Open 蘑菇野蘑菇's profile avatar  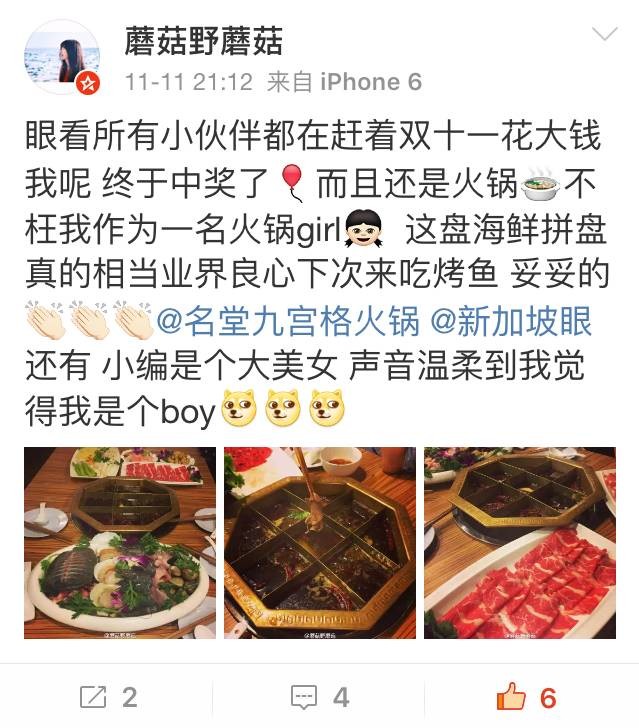(x=62, y=56)
